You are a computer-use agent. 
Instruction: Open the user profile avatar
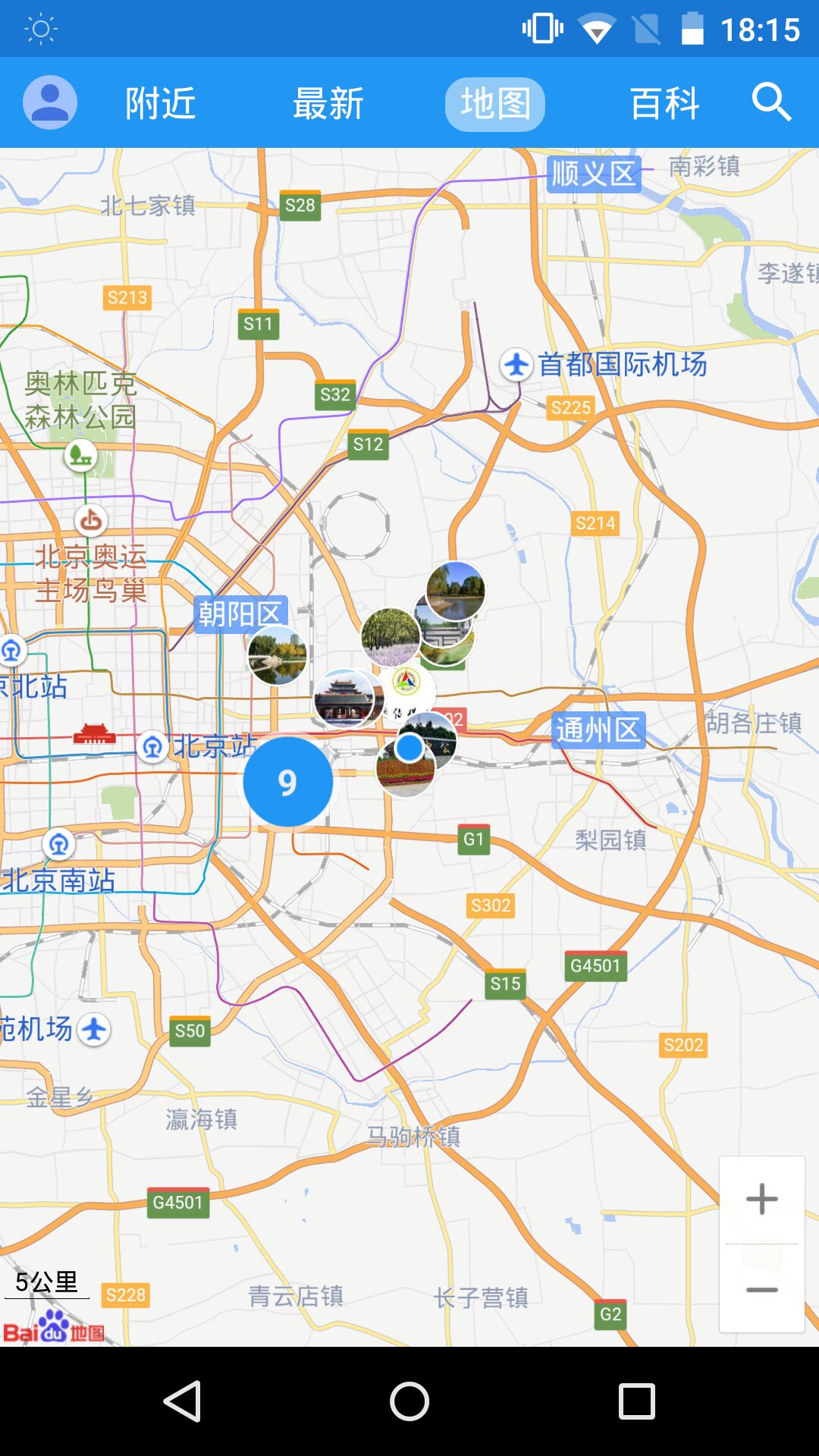click(50, 102)
